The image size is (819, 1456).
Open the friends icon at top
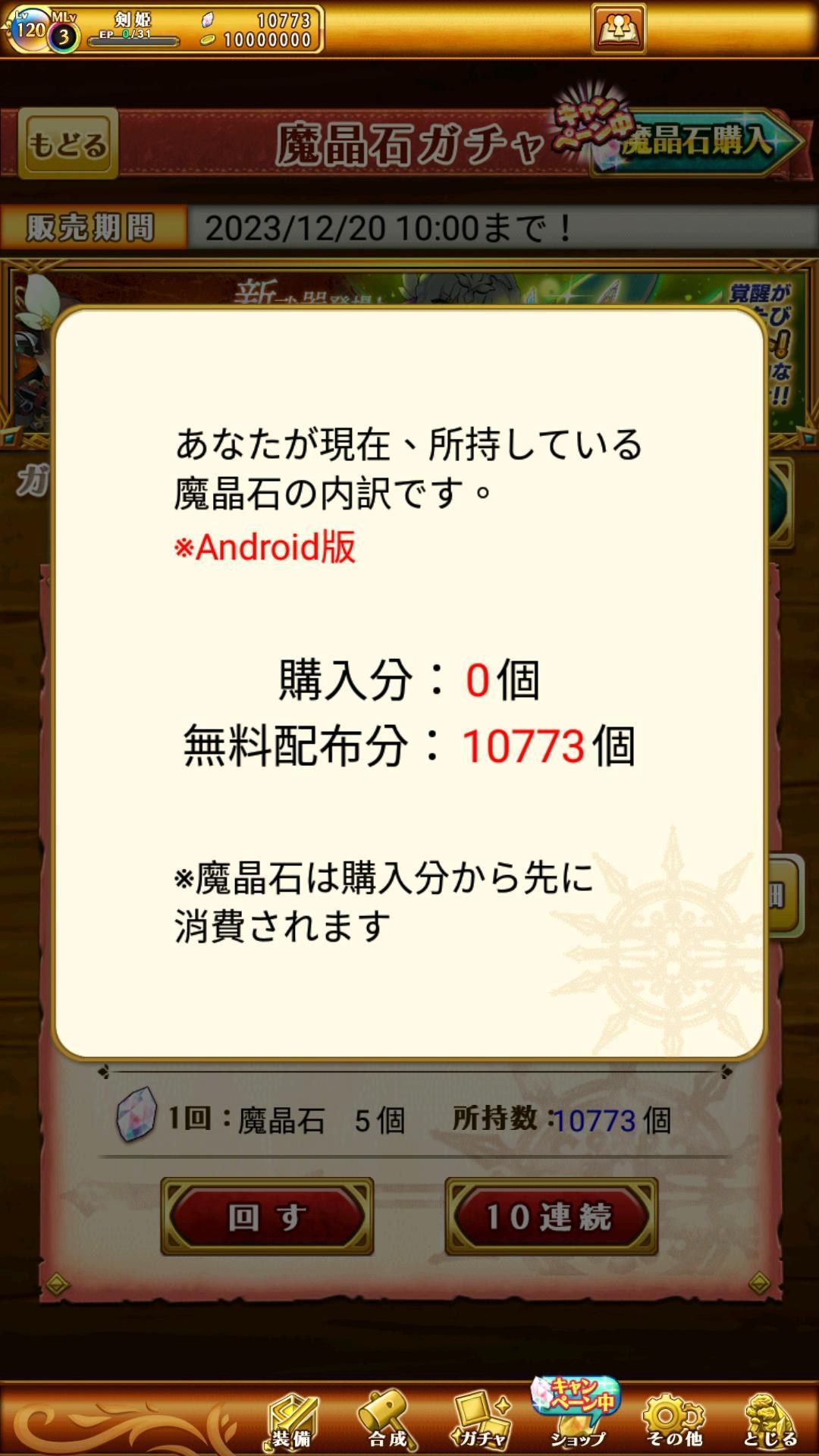(x=619, y=29)
